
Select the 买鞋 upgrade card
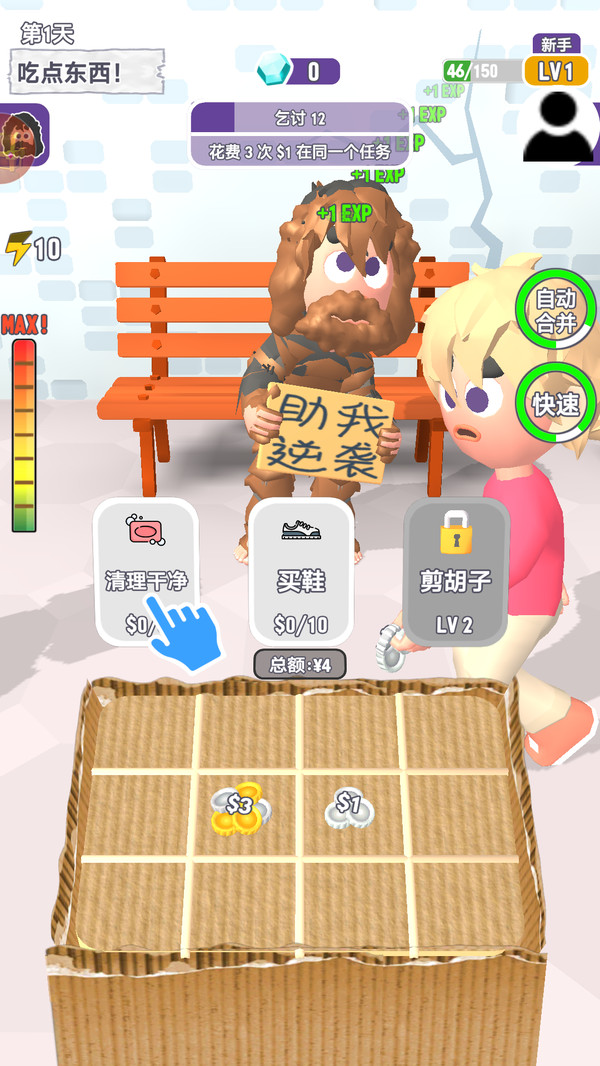click(301, 572)
